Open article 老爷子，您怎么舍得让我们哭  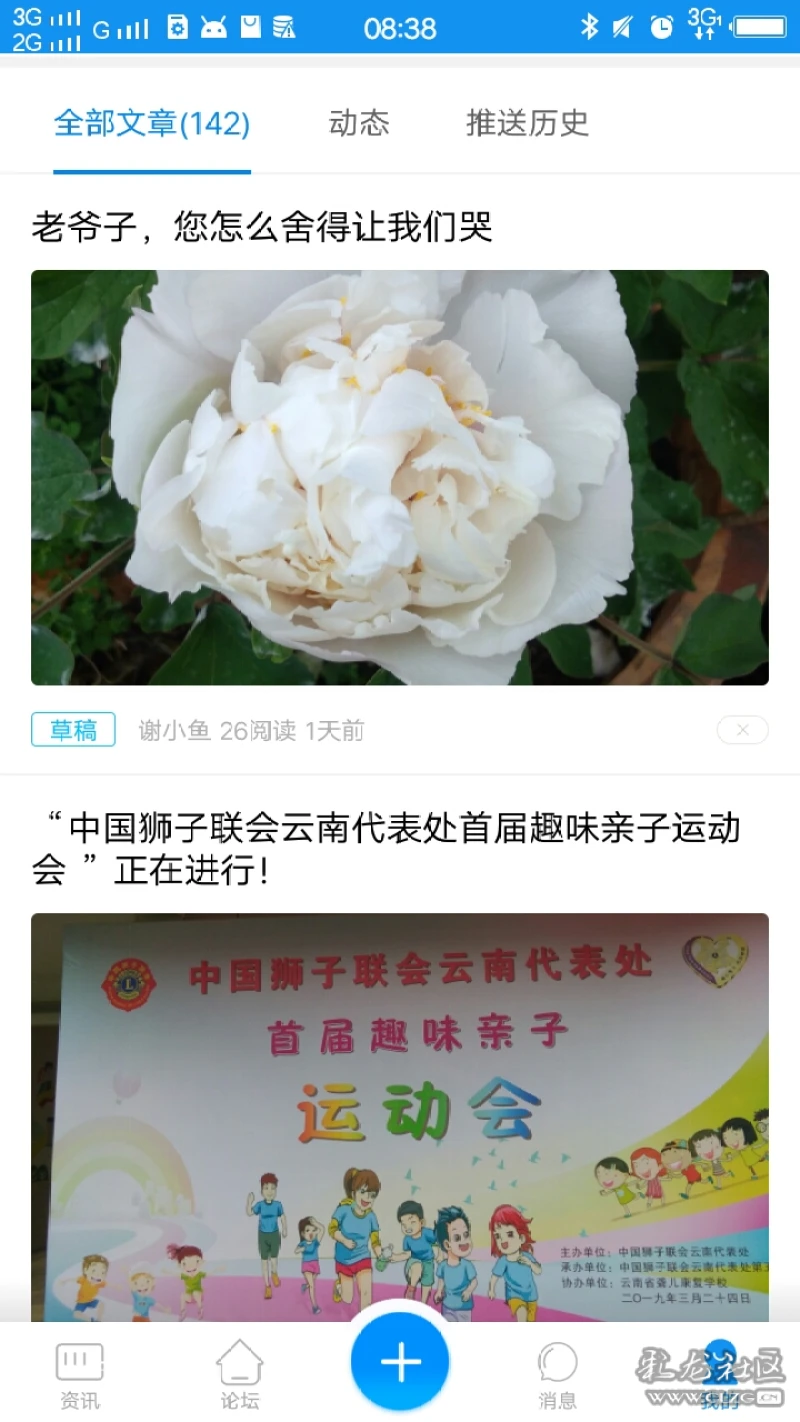pos(262,228)
